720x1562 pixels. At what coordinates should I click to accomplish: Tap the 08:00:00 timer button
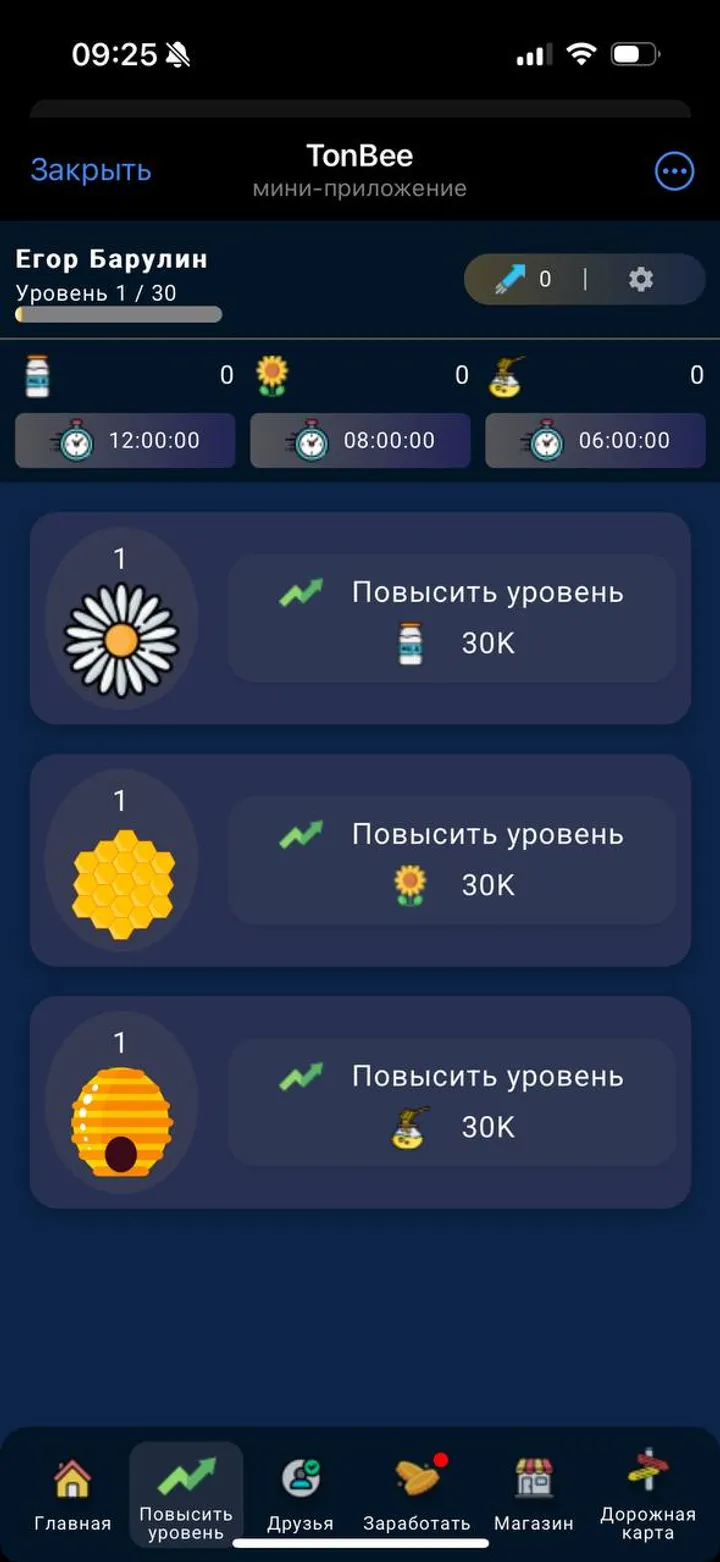360,441
